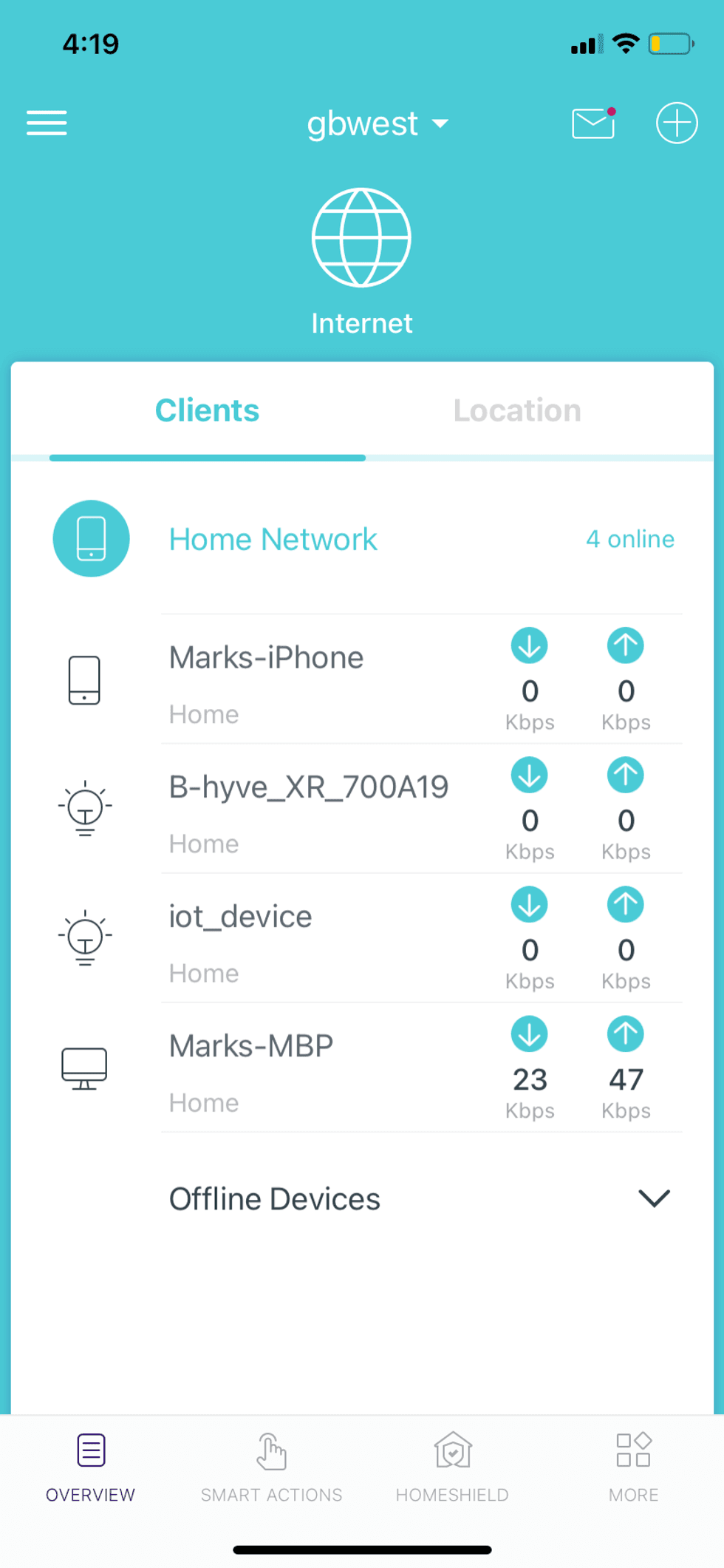This screenshot has height=1568, width=724.
Task: Switch to the Location tab
Action: click(x=517, y=410)
